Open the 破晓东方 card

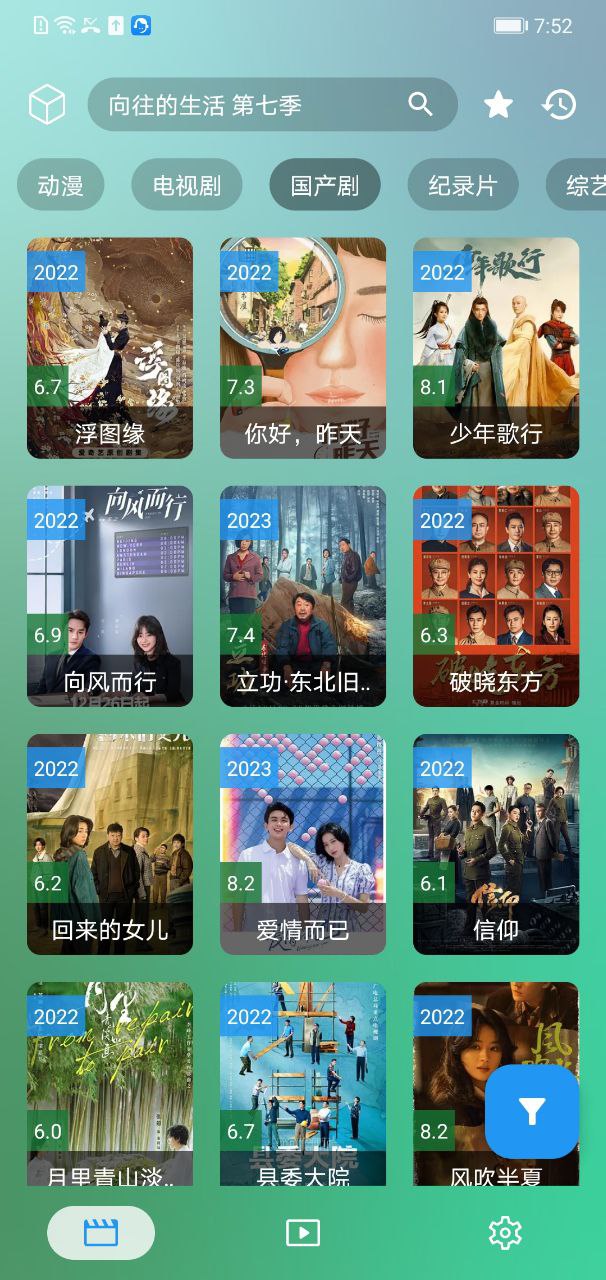[496, 596]
